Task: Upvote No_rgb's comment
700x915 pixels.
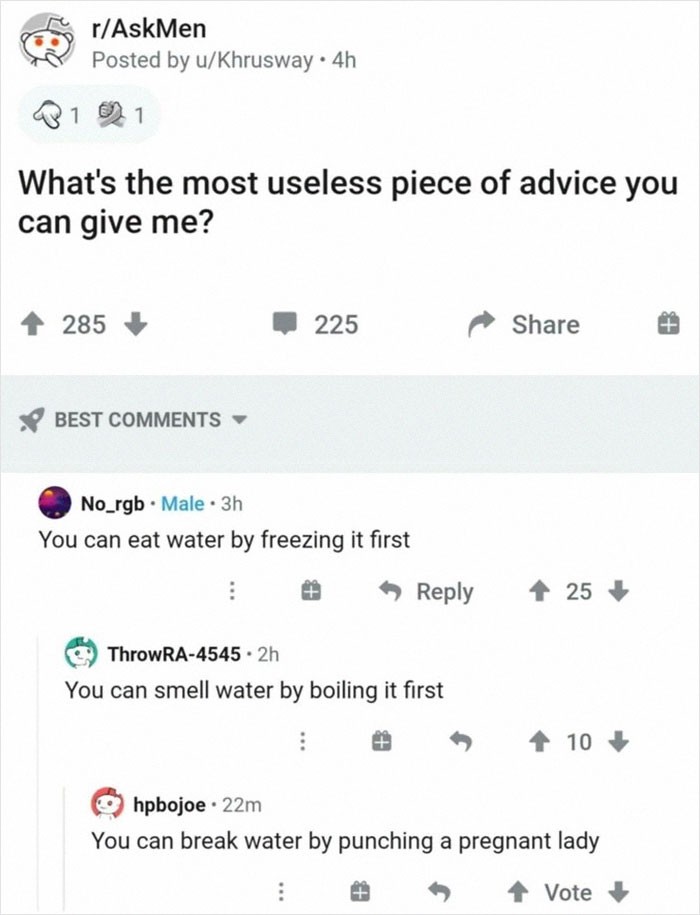Action: [541, 591]
